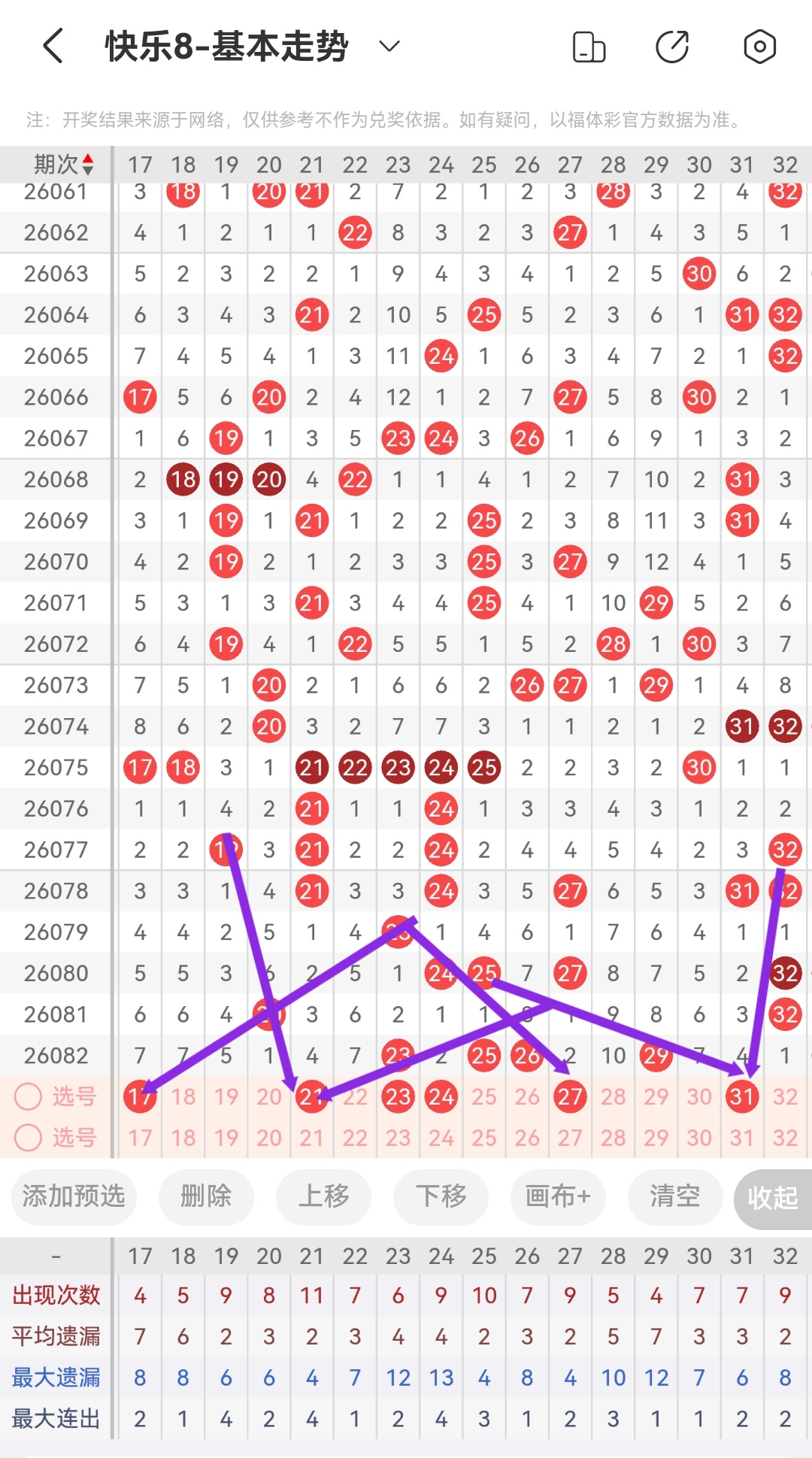Select the second 选号 row radio button

[x=29, y=1138]
